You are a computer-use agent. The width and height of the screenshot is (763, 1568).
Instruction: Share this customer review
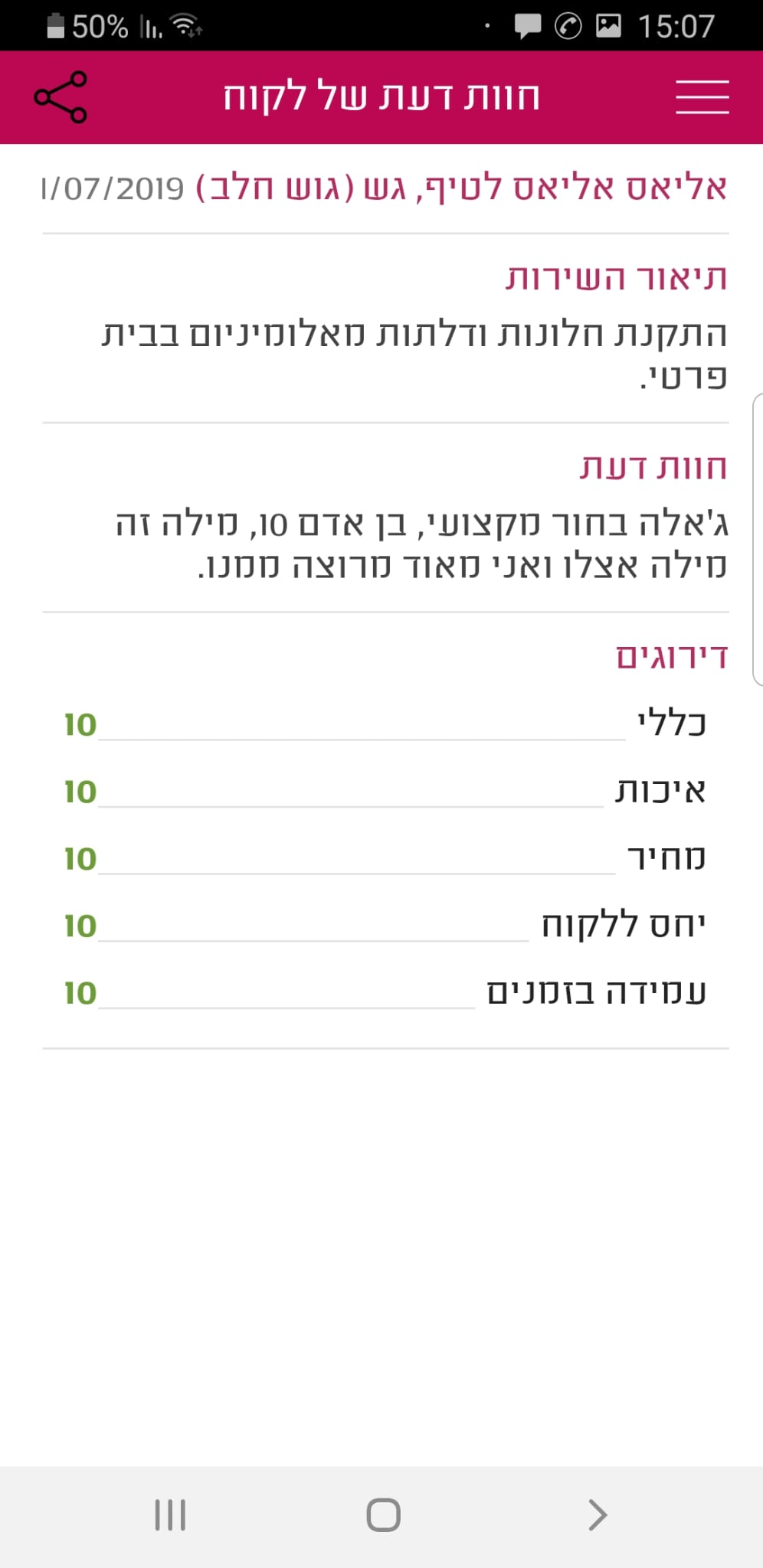coord(61,97)
